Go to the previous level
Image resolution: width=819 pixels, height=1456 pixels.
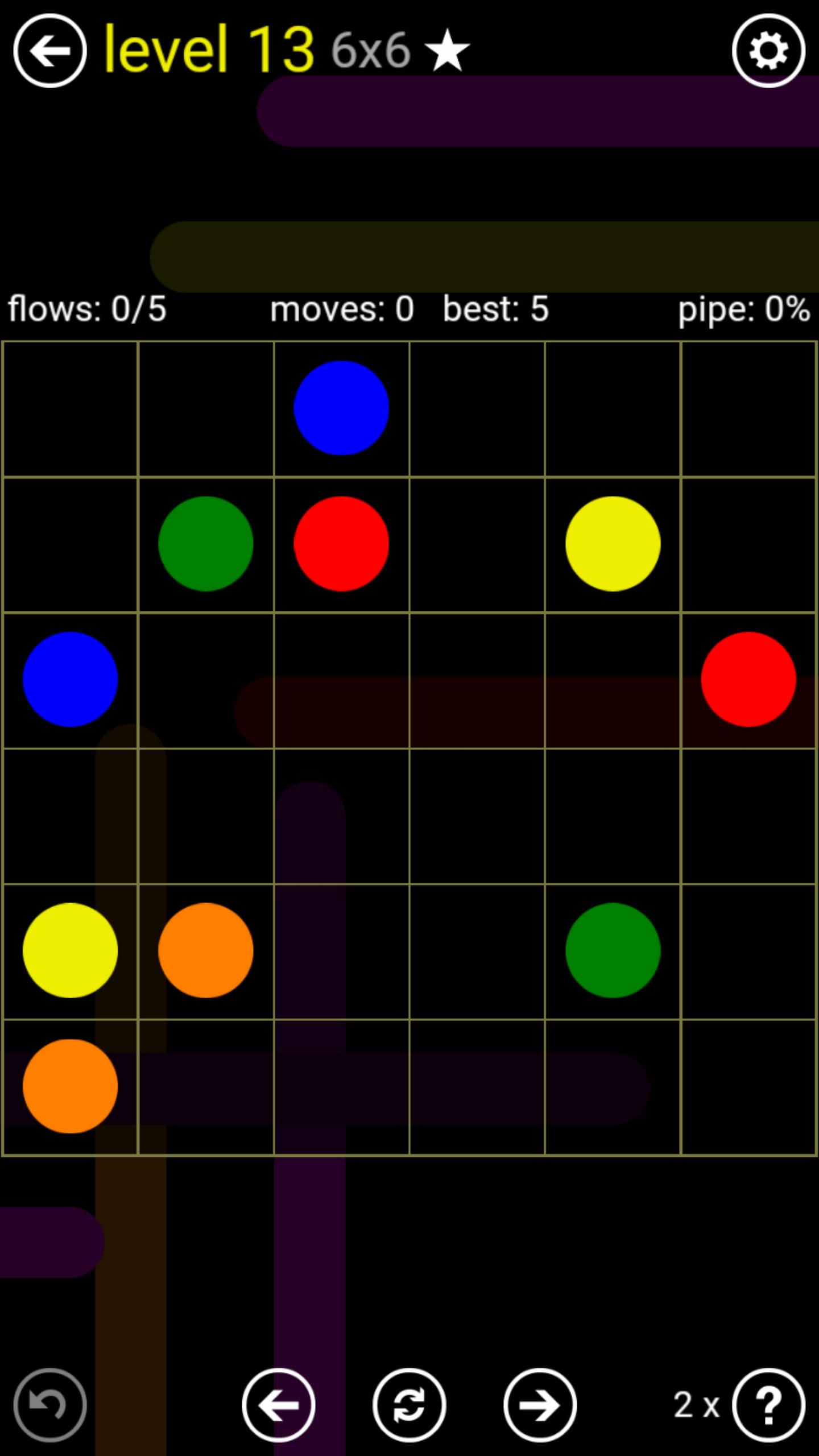click(279, 1405)
